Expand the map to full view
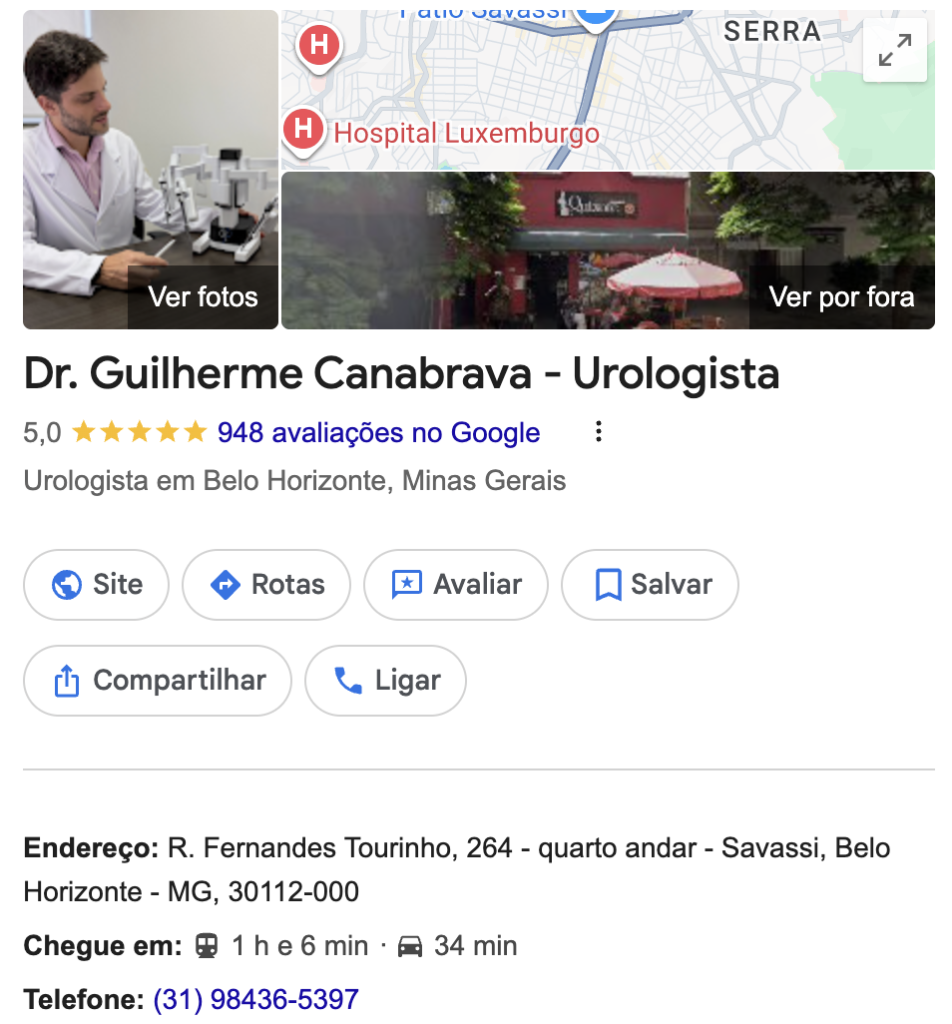The image size is (952, 1024). (894, 50)
